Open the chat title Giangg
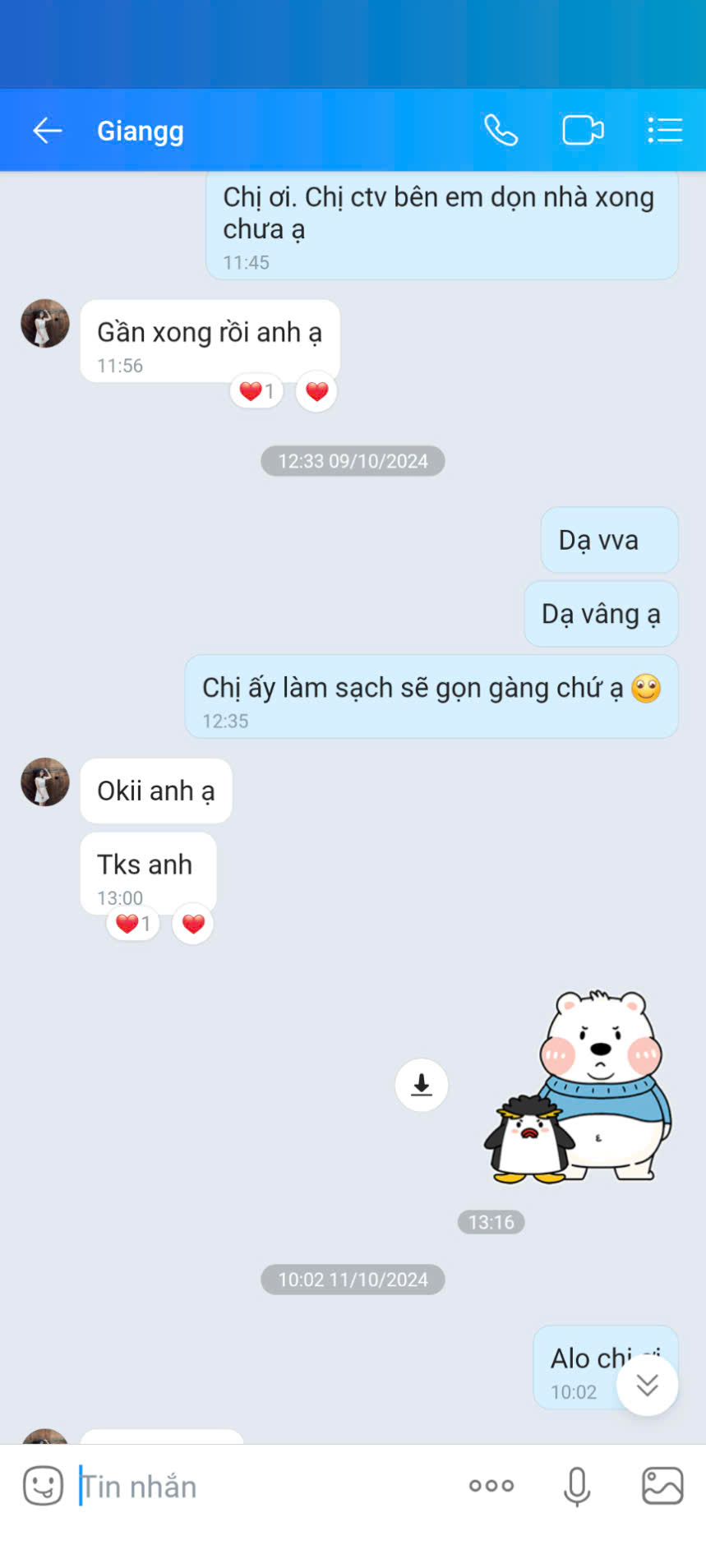Screen dimensions: 706x1568 point(141,131)
